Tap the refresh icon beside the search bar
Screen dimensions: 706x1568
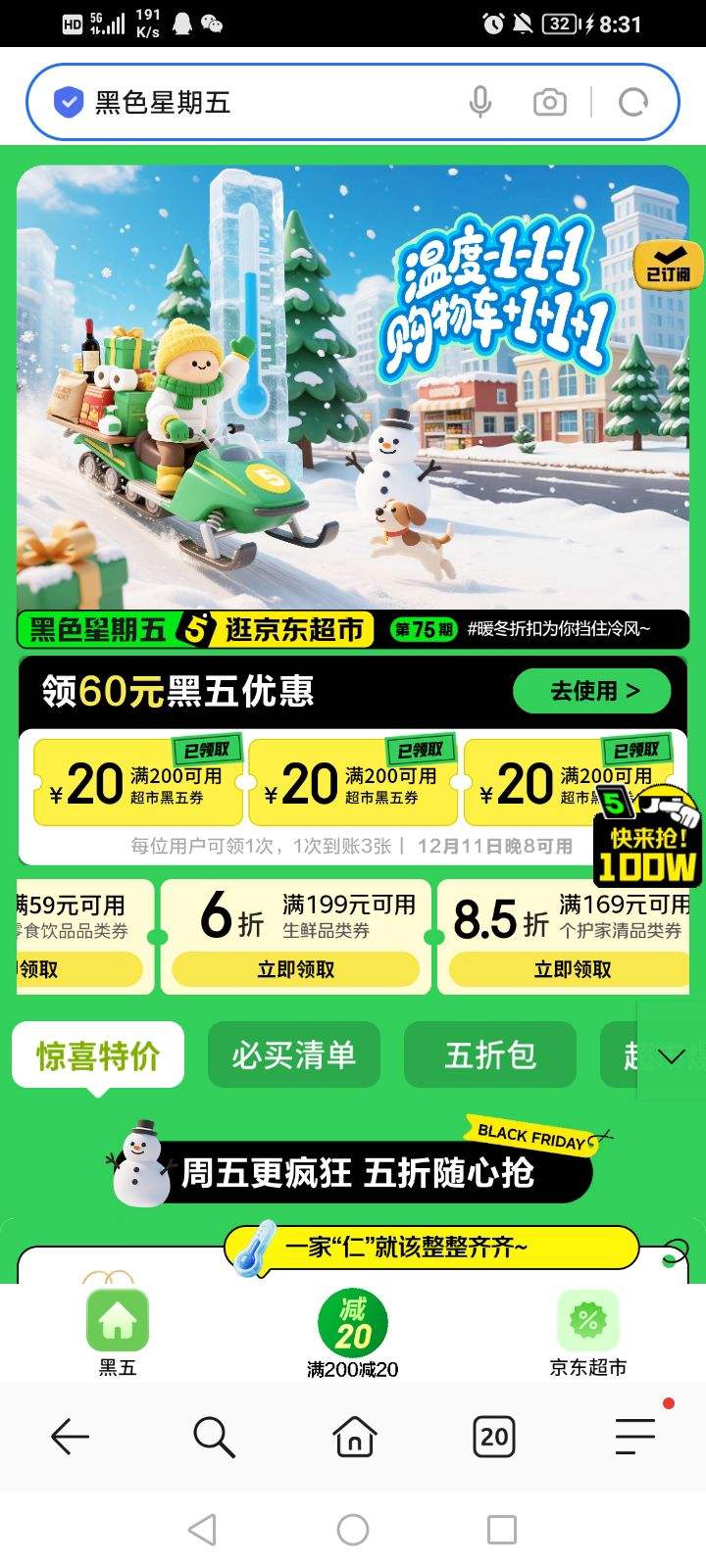click(x=633, y=101)
